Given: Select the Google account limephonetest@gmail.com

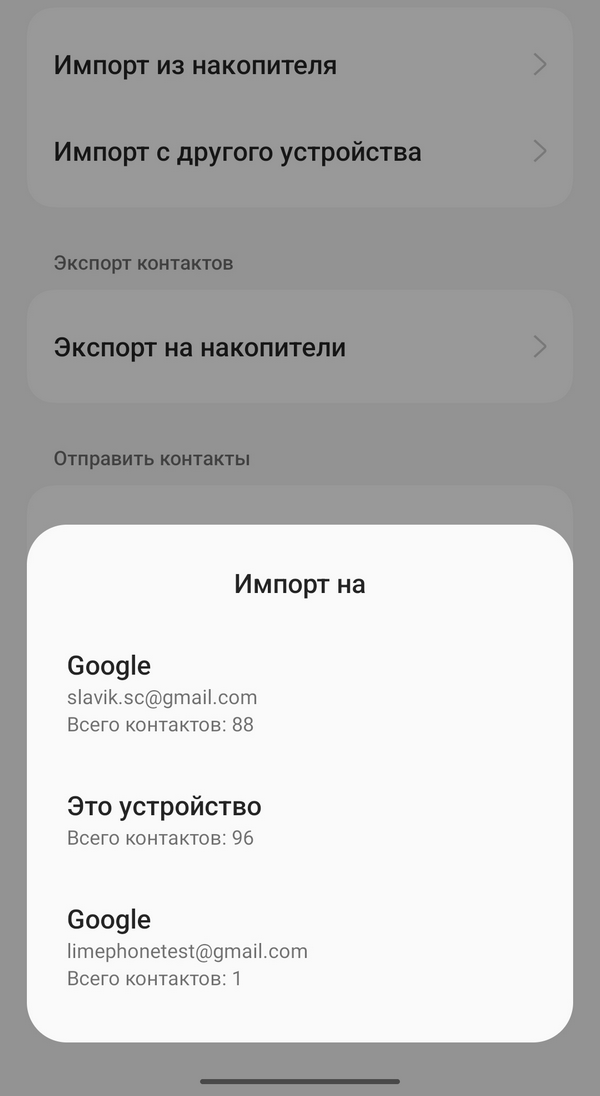Looking at the screenshot, I should pyautogui.click(x=299, y=948).
